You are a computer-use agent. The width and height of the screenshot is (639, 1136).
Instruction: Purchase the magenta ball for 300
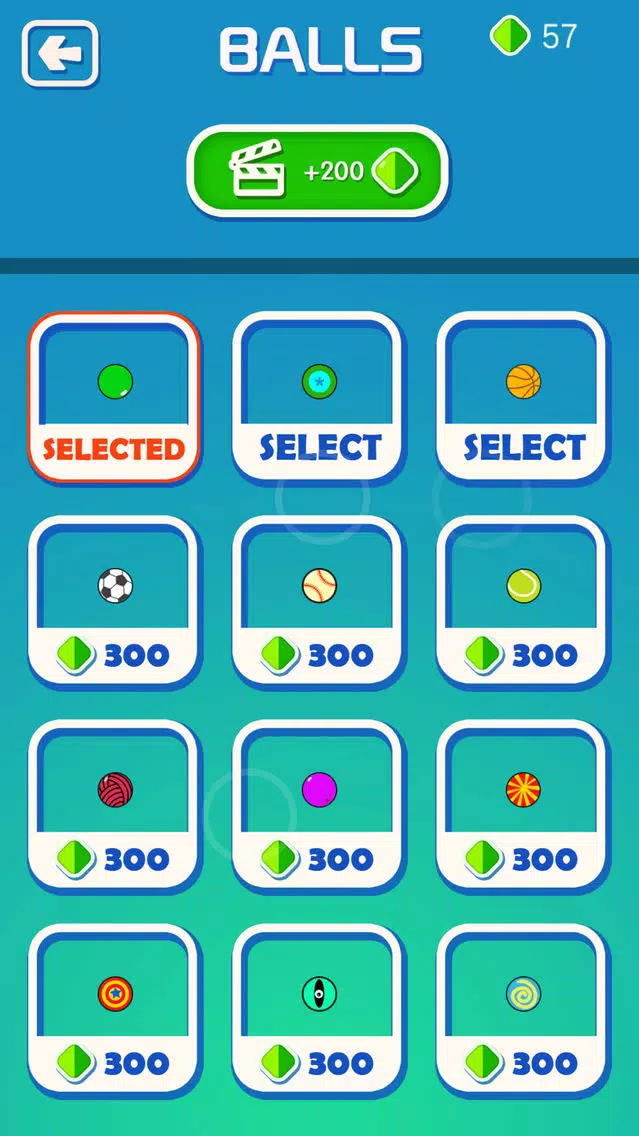click(x=319, y=858)
